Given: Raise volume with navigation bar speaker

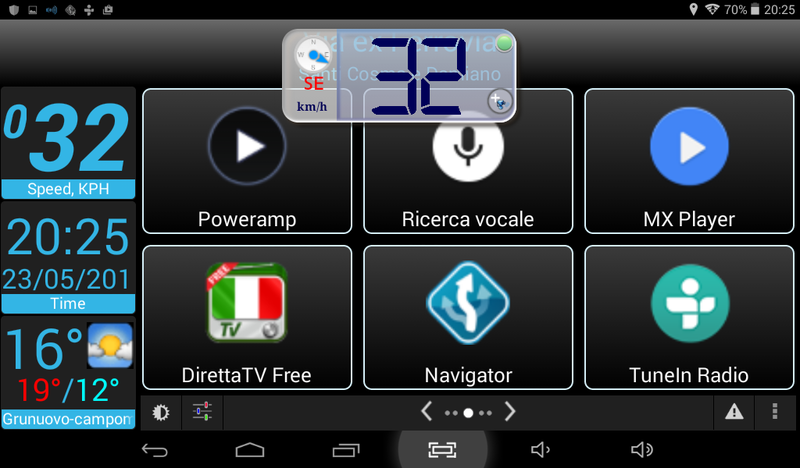Looking at the screenshot, I should [x=642, y=450].
